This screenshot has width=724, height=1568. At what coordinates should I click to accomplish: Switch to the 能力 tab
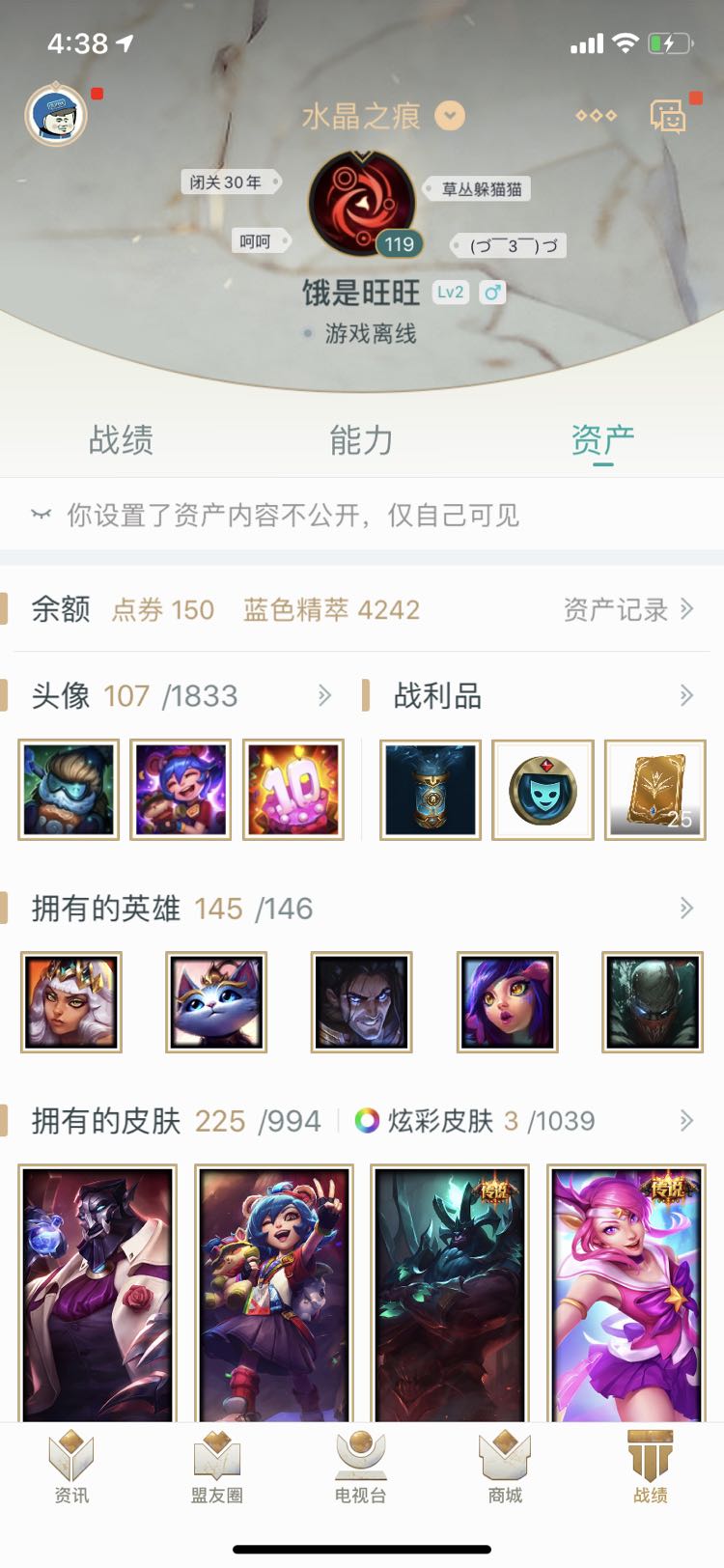[x=361, y=440]
